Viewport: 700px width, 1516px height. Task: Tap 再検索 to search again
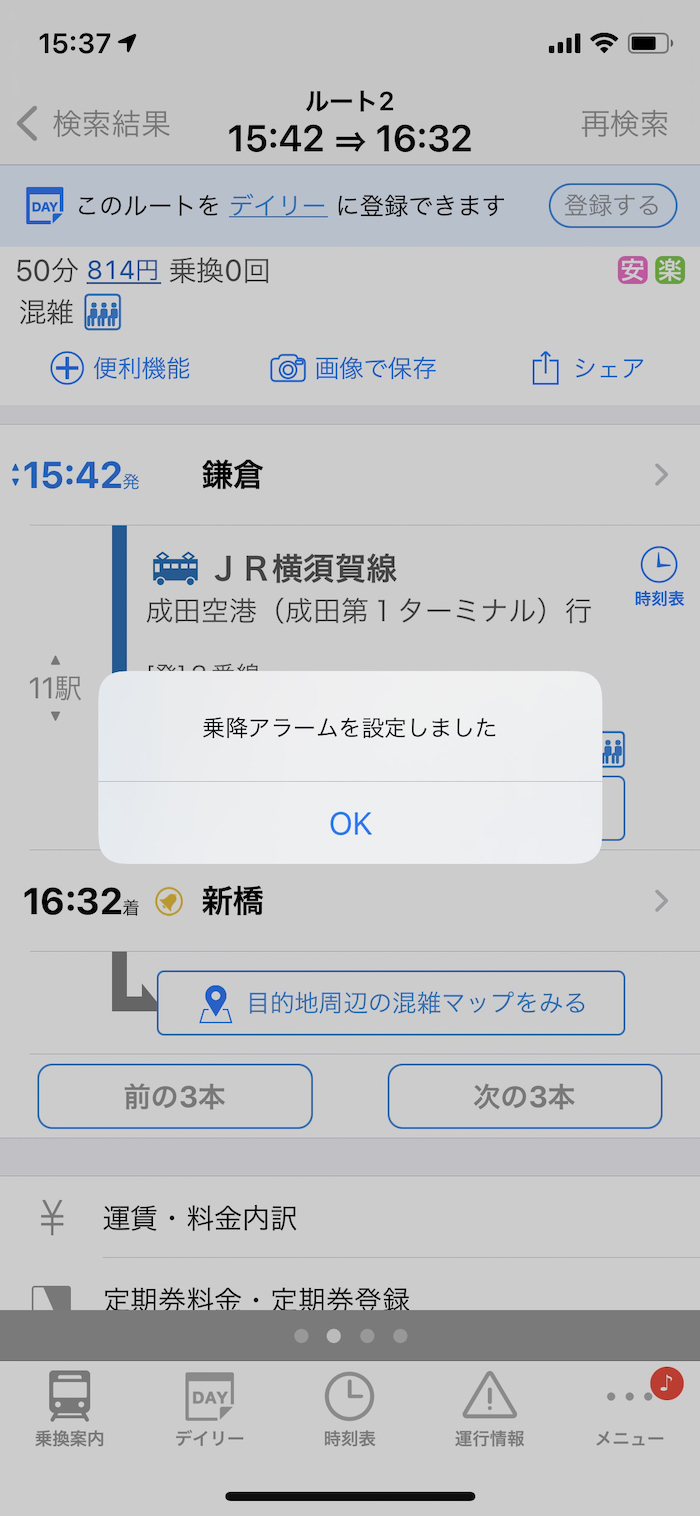pyautogui.click(x=625, y=124)
